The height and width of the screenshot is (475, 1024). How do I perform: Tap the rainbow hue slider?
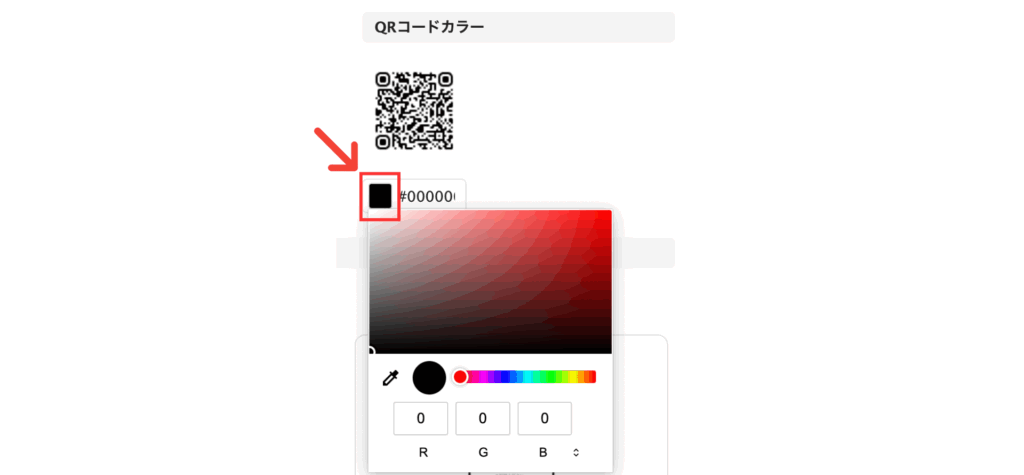pyautogui.click(x=527, y=377)
